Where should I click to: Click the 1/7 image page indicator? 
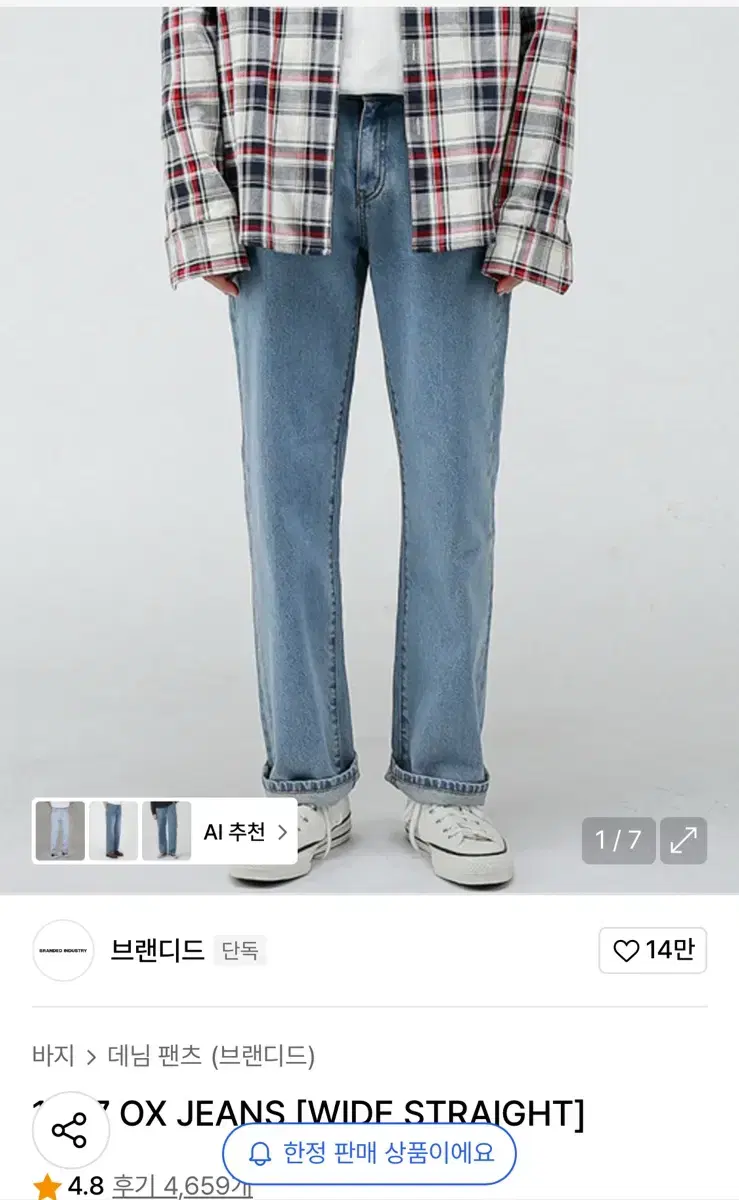[x=617, y=841]
